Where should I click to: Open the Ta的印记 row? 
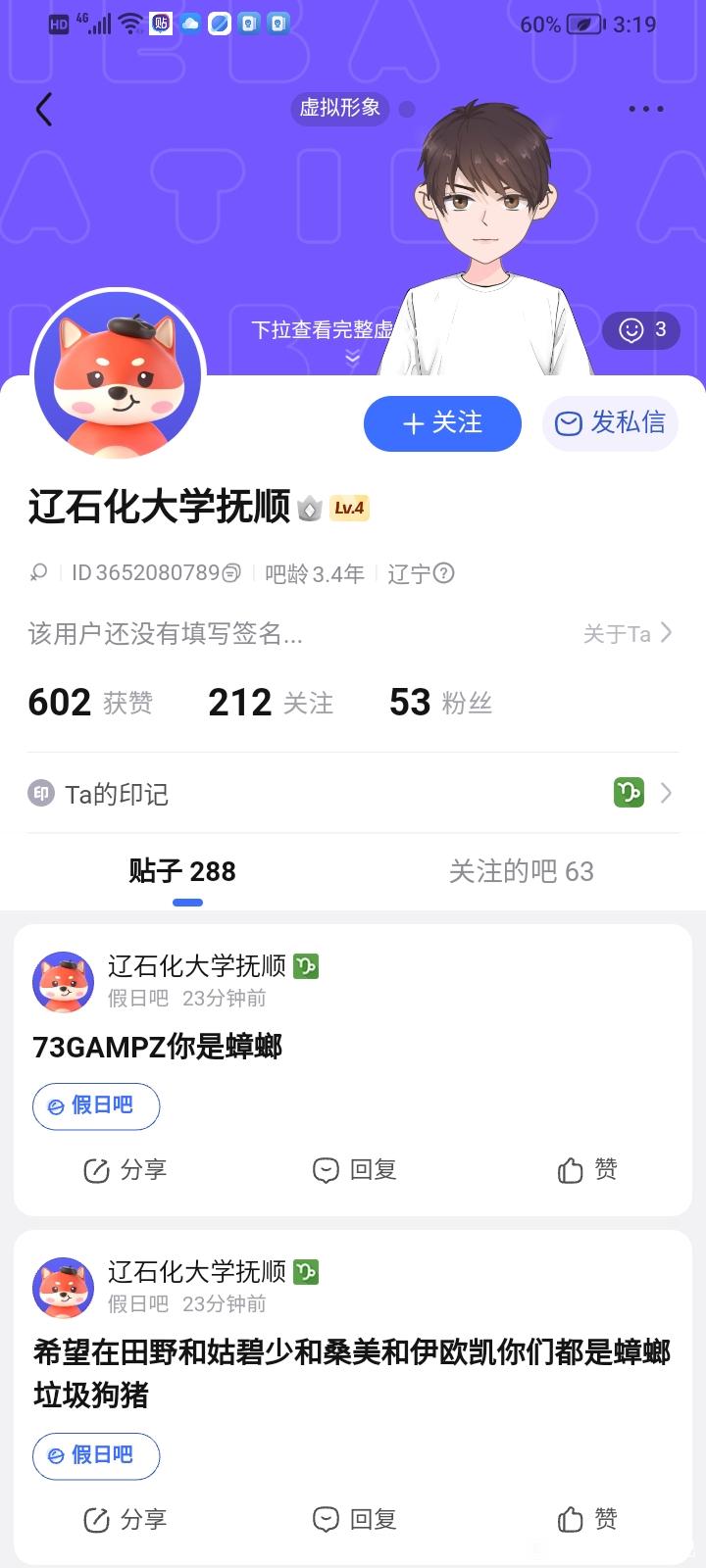(353, 793)
